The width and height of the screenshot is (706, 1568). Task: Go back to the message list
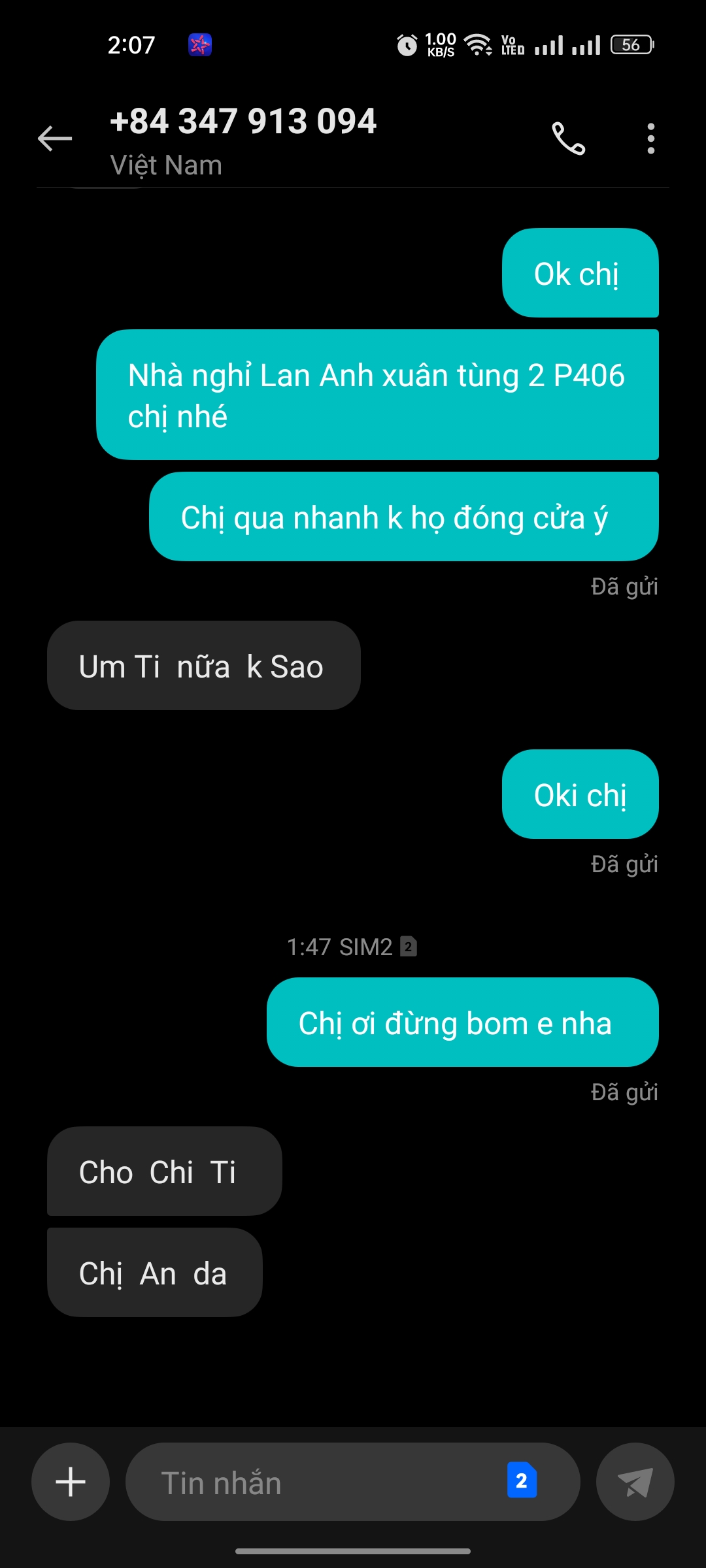pyautogui.click(x=55, y=139)
